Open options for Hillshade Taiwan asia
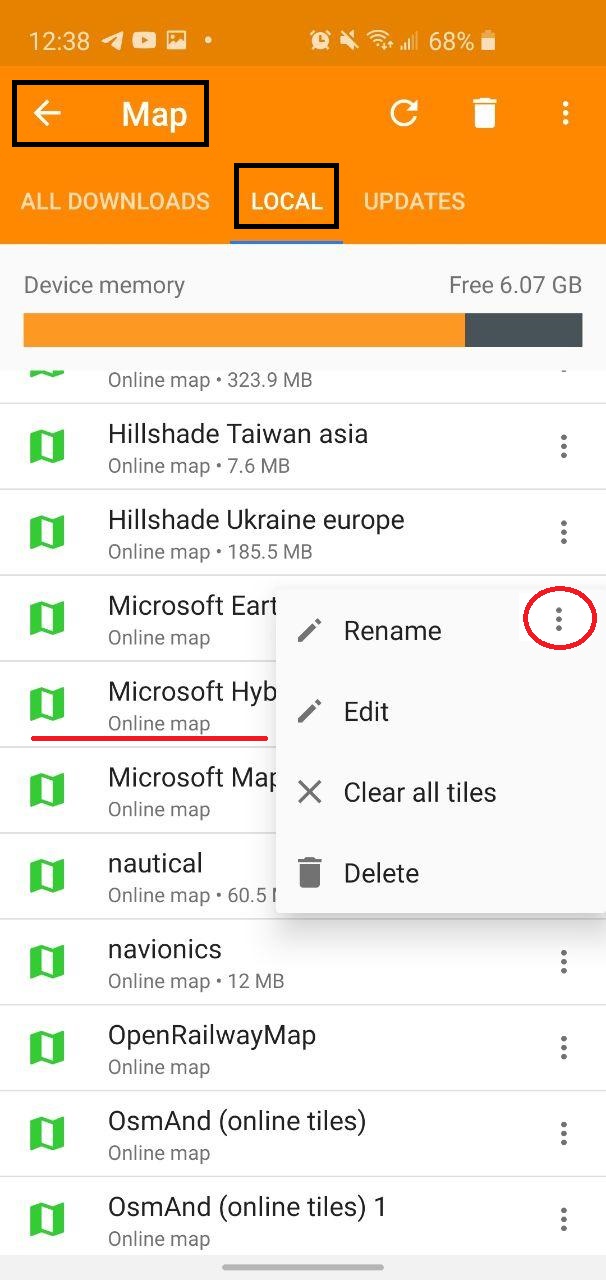 coord(564,446)
